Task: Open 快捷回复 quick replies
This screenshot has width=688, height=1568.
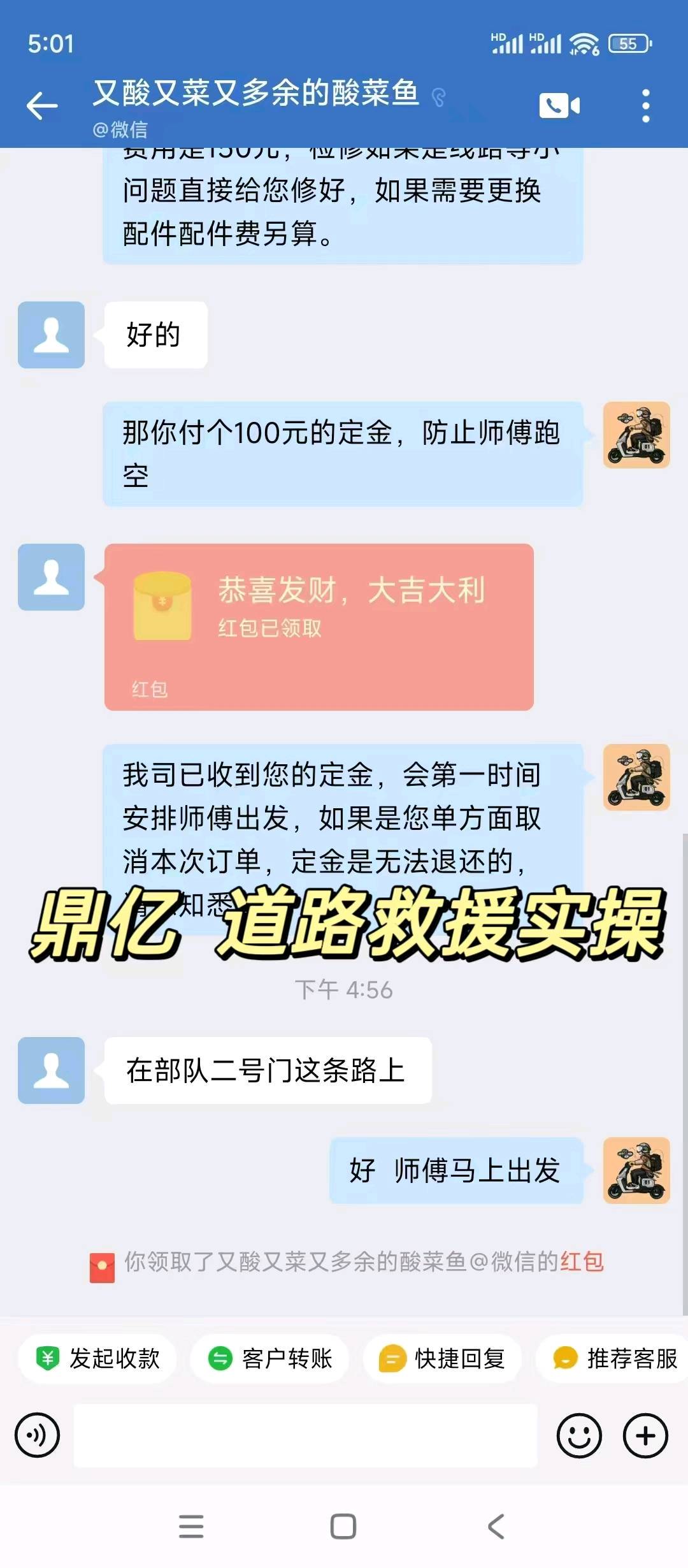Action: pyautogui.click(x=443, y=1358)
